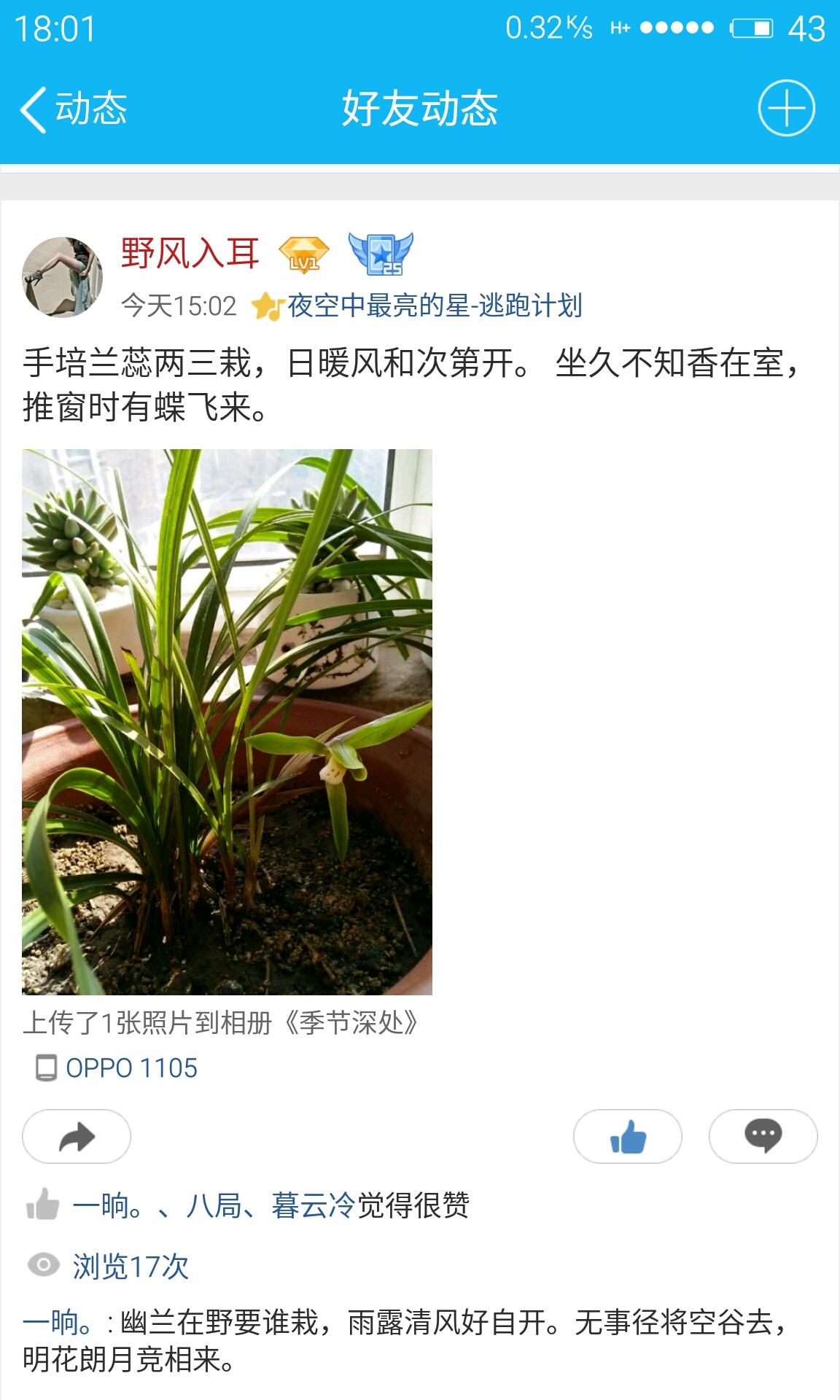
Task: Open 暮云冷's profile from likes list
Action: coord(314,1206)
